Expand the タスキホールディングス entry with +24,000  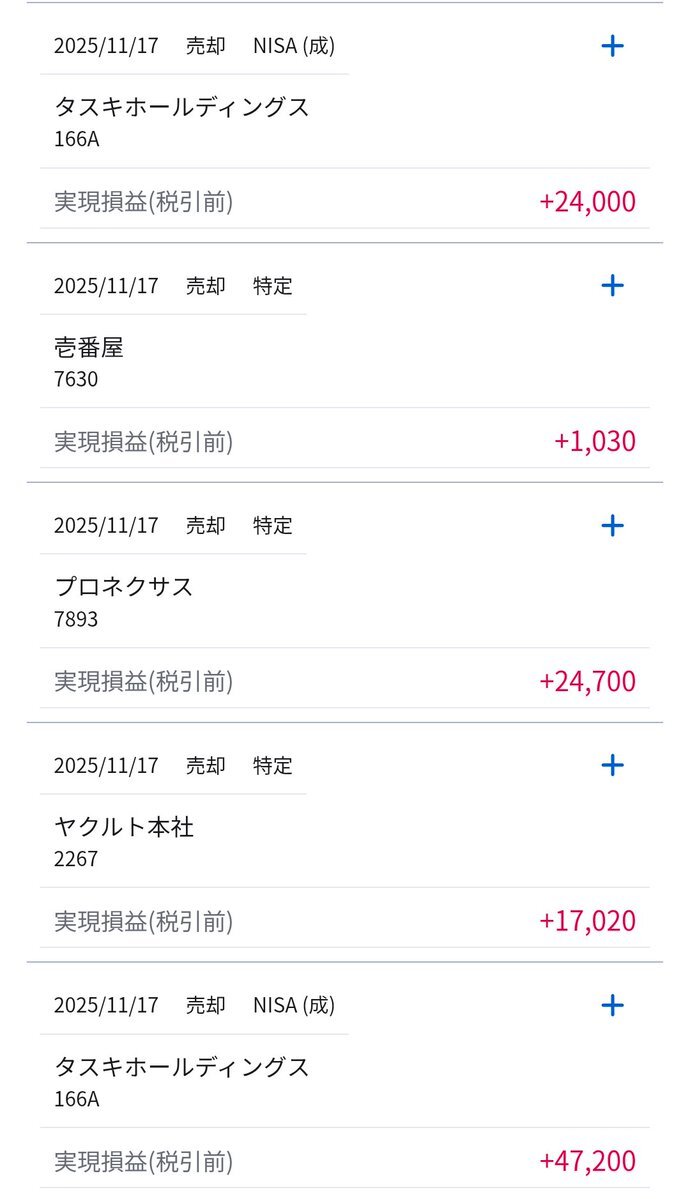612,46
